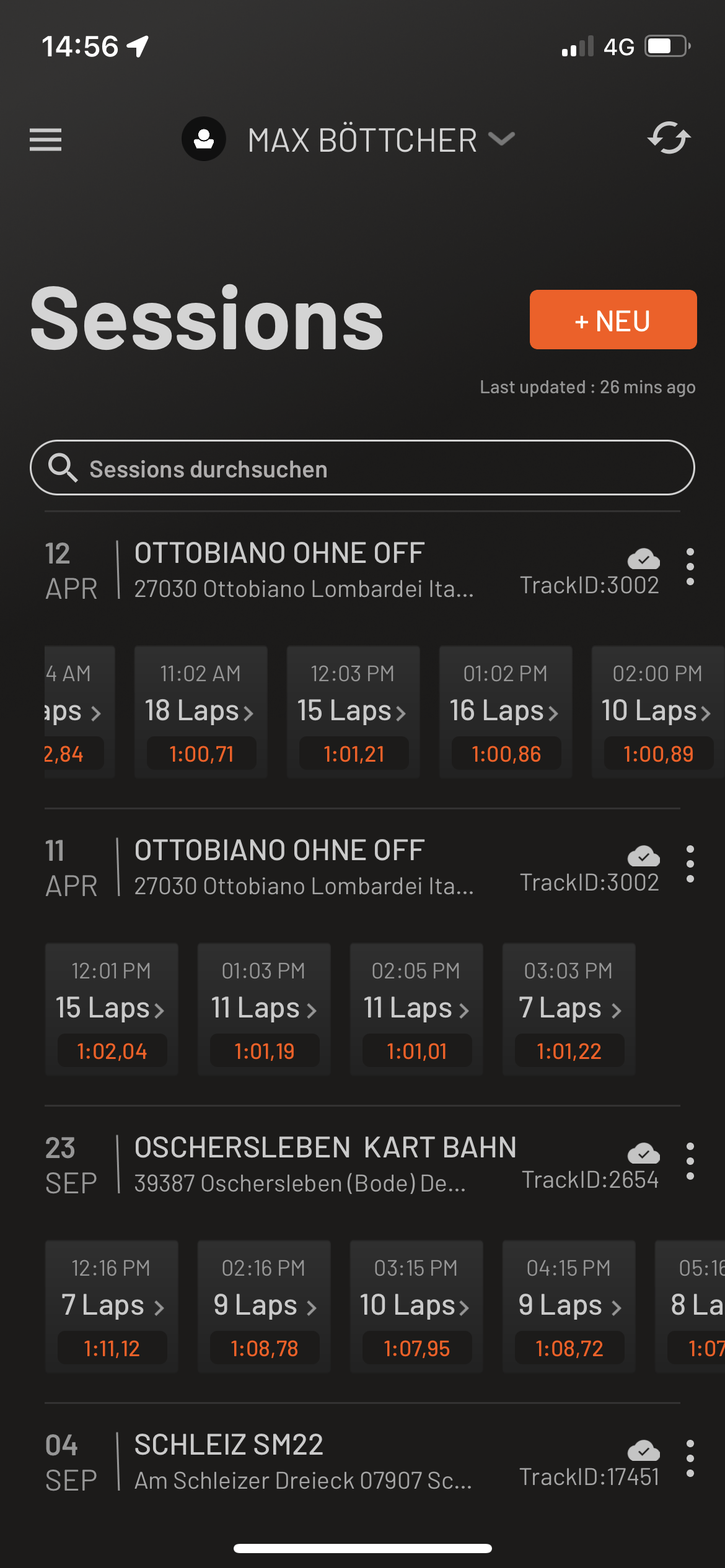View the 03:15 PM 10 Laps run
The width and height of the screenshot is (725, 1568).
416,1307
